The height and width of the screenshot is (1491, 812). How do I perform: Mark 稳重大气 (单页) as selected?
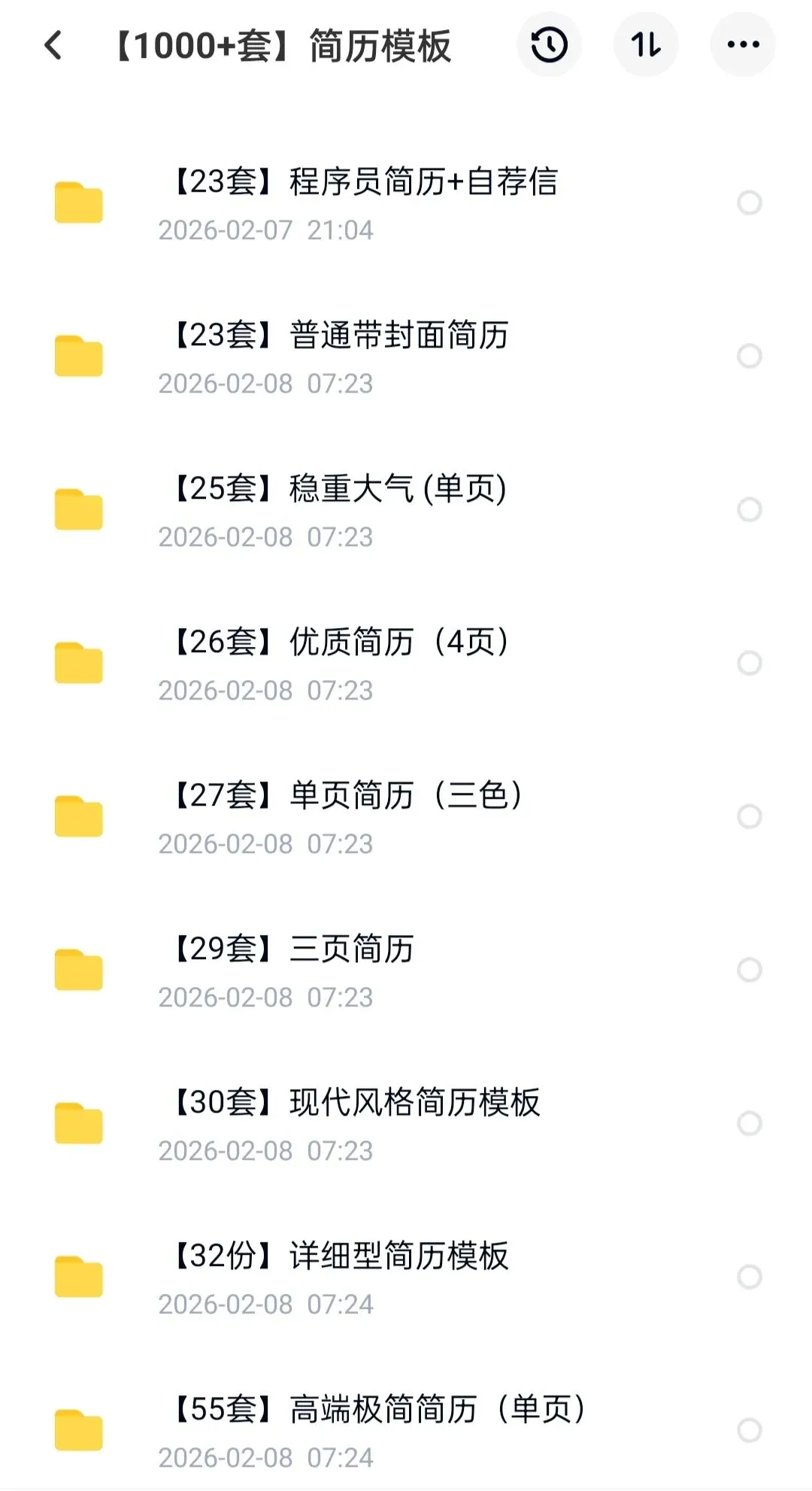[x=750, y=510]
